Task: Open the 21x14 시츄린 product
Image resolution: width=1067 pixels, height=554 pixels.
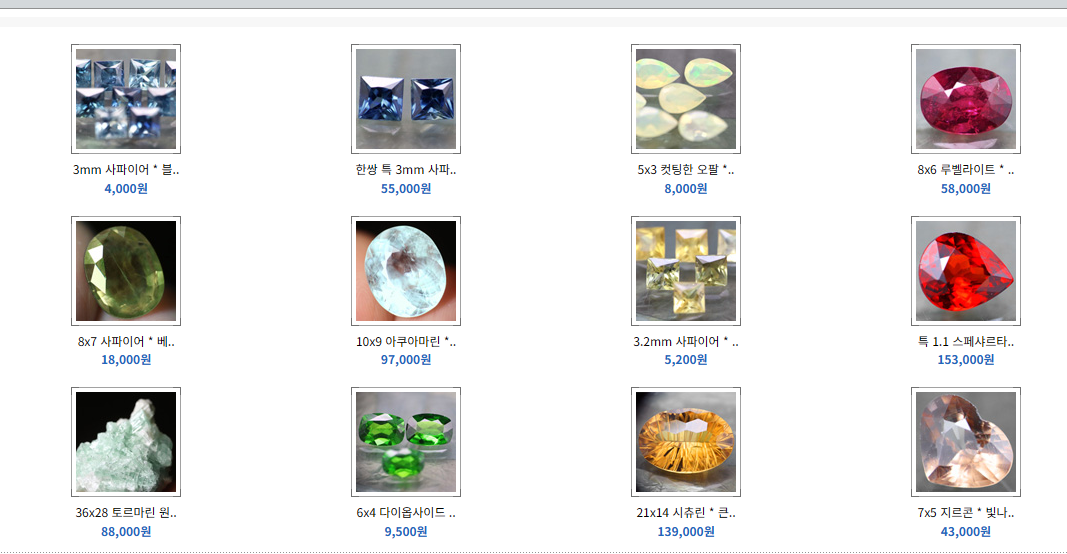Action: point(686,441)
